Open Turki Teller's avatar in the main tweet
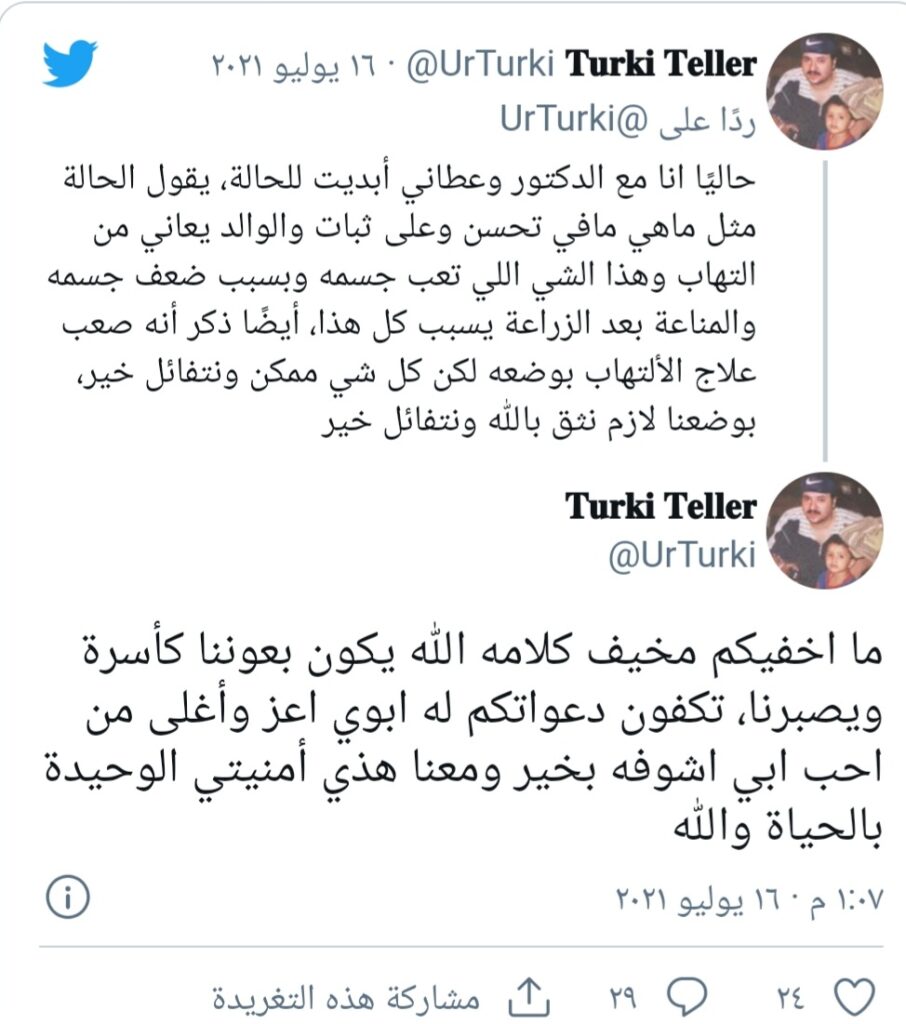Image resolution: width=906 pixels, height=1024 pixels. click(x=825, y=530)
